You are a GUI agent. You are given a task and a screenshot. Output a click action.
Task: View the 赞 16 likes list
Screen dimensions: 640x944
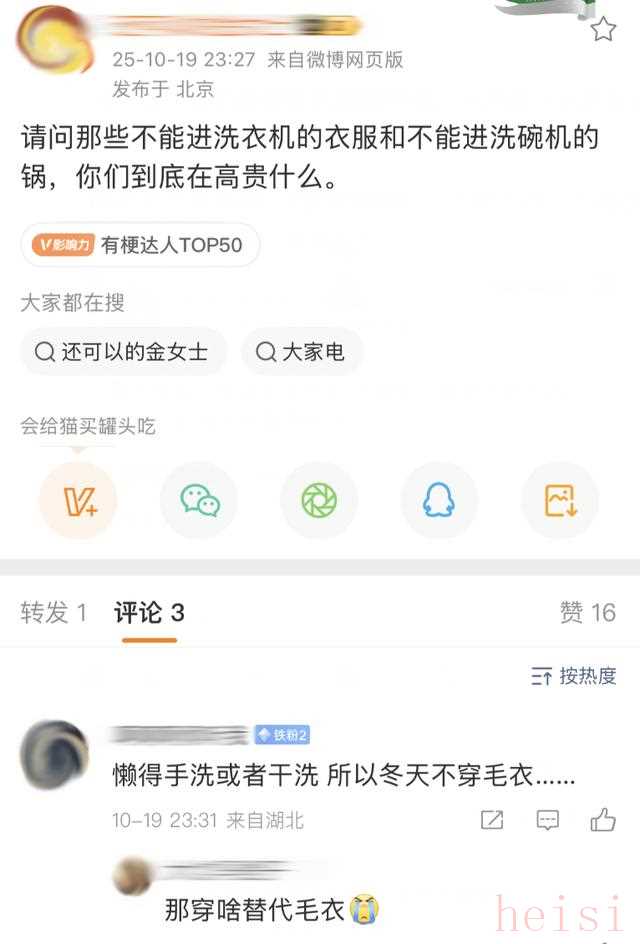point(588,612)
